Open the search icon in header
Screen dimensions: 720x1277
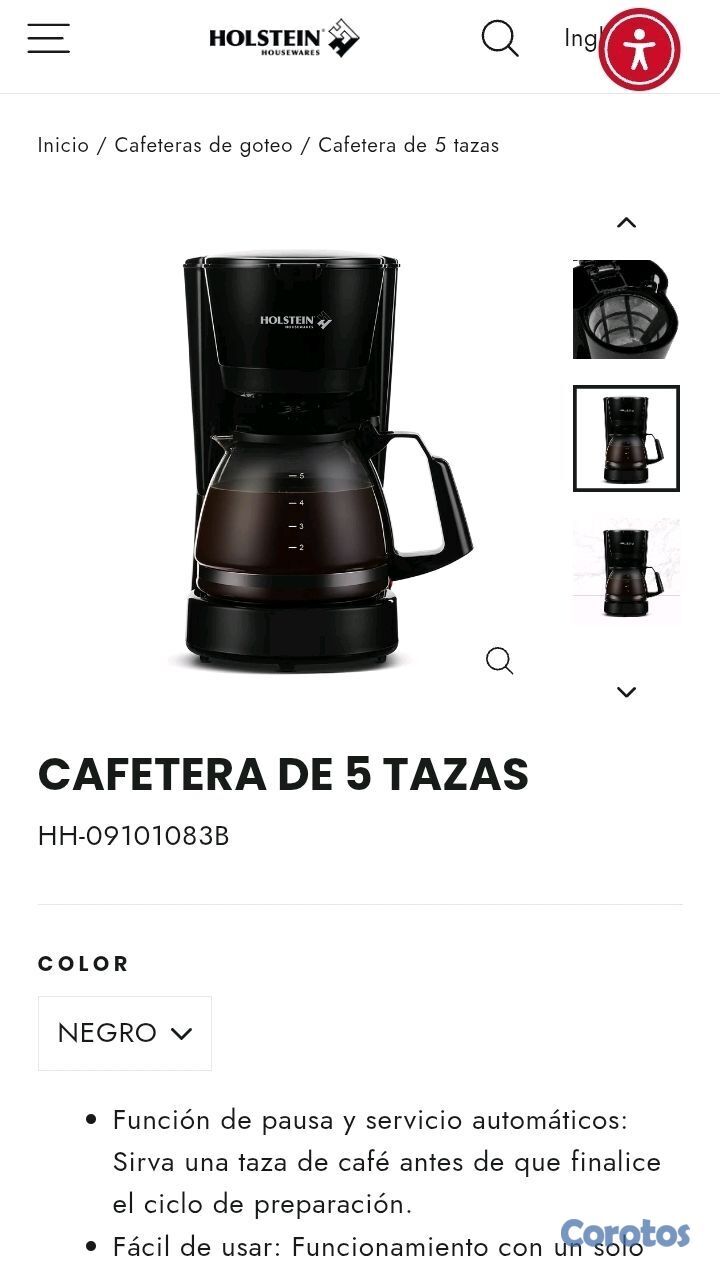coord(500,39)
